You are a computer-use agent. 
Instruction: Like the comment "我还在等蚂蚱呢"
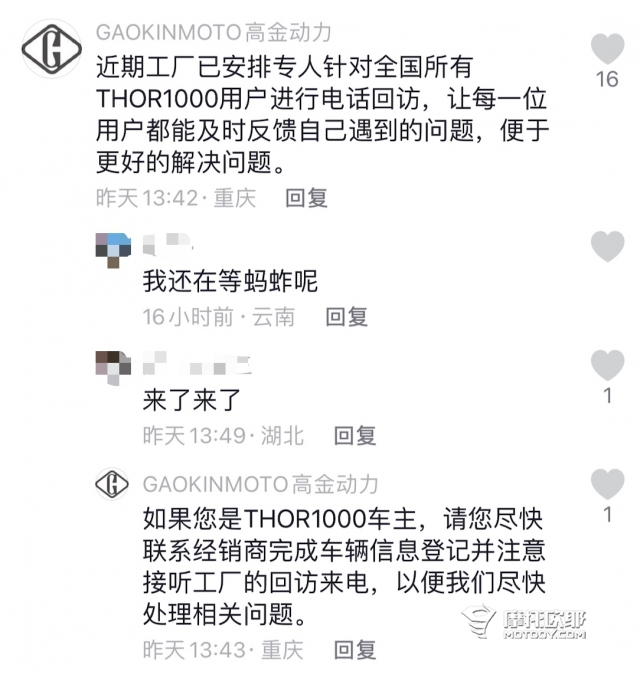[x=607, y=245]
